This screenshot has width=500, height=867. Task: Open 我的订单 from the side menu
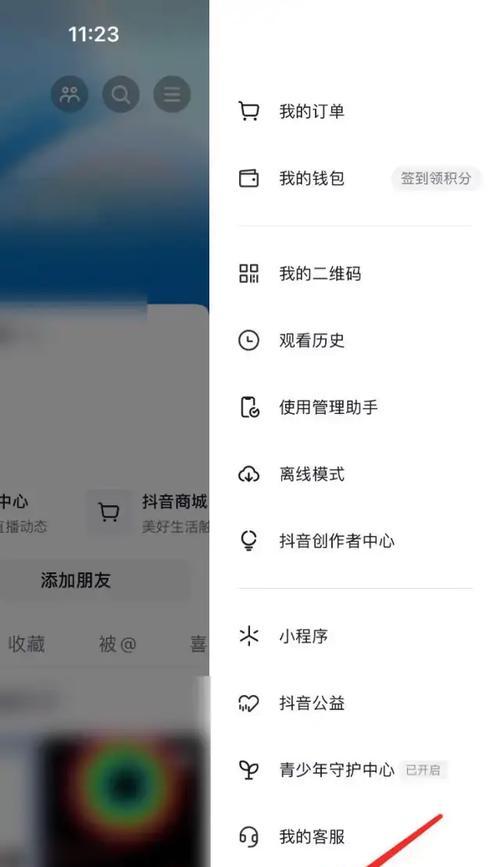pos(355,112)
